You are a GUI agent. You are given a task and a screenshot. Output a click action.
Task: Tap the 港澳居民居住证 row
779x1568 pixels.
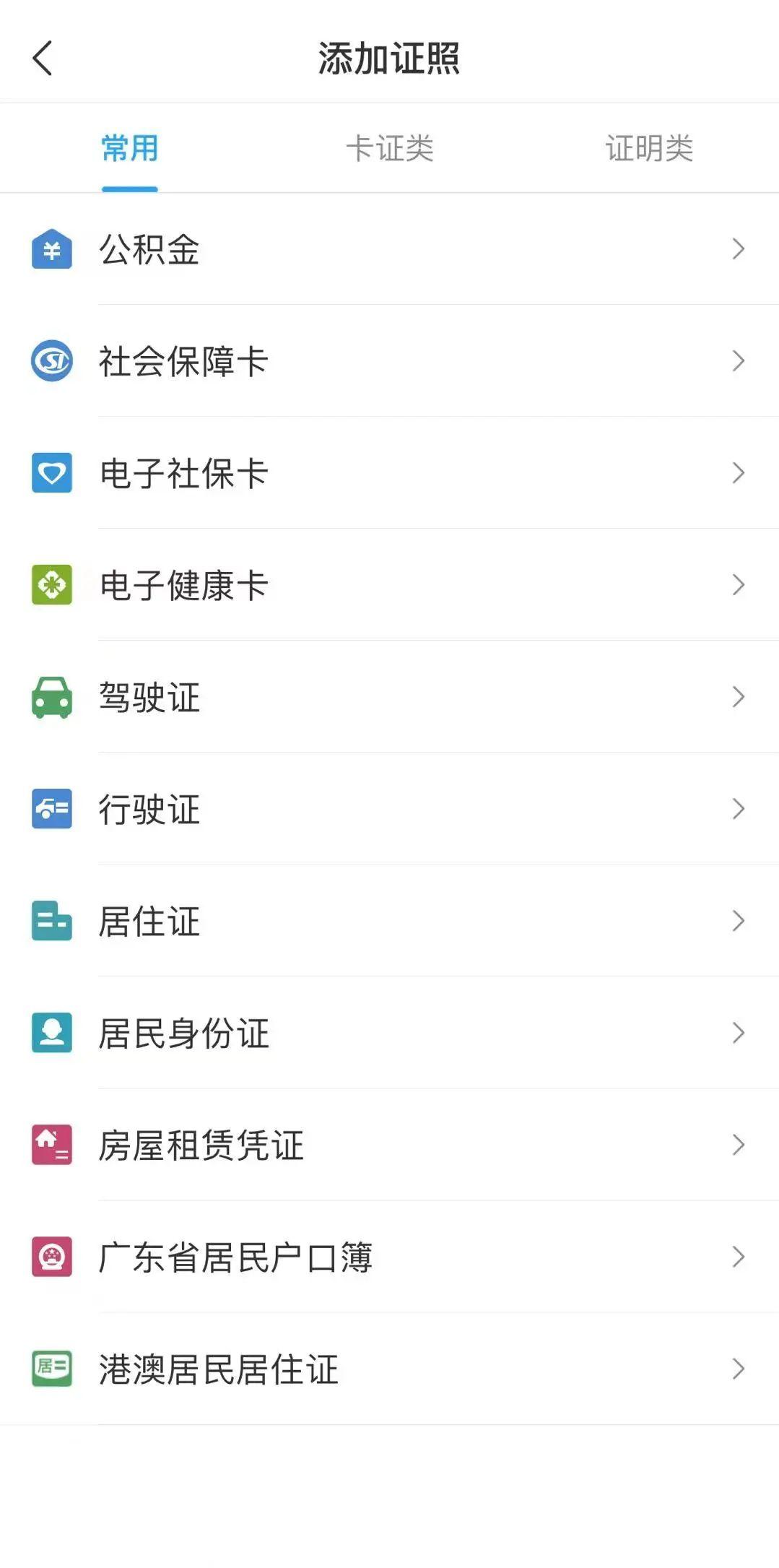(390, 1369)
